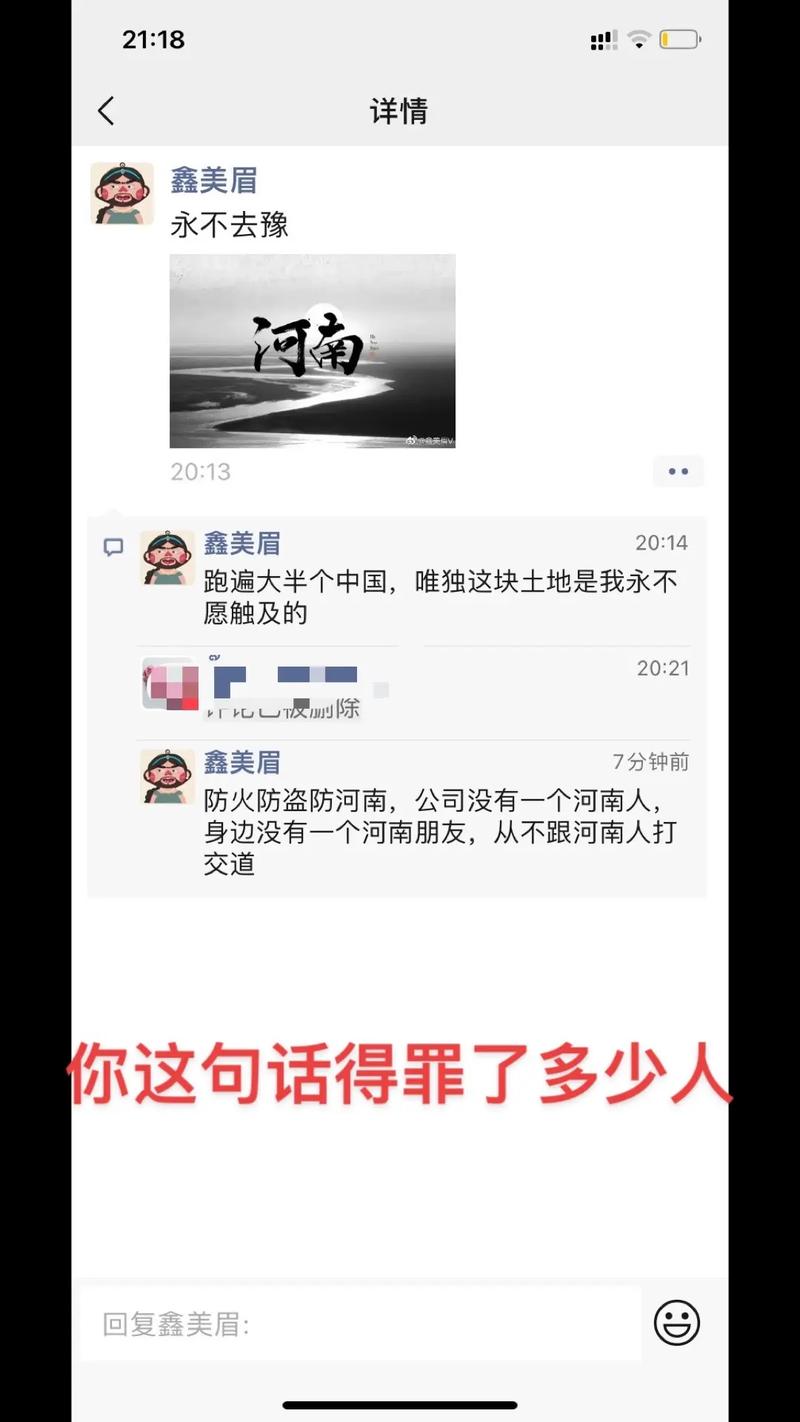Click the comment bubble icon in the comments section
800x1422 pixels.
point(113,547)
